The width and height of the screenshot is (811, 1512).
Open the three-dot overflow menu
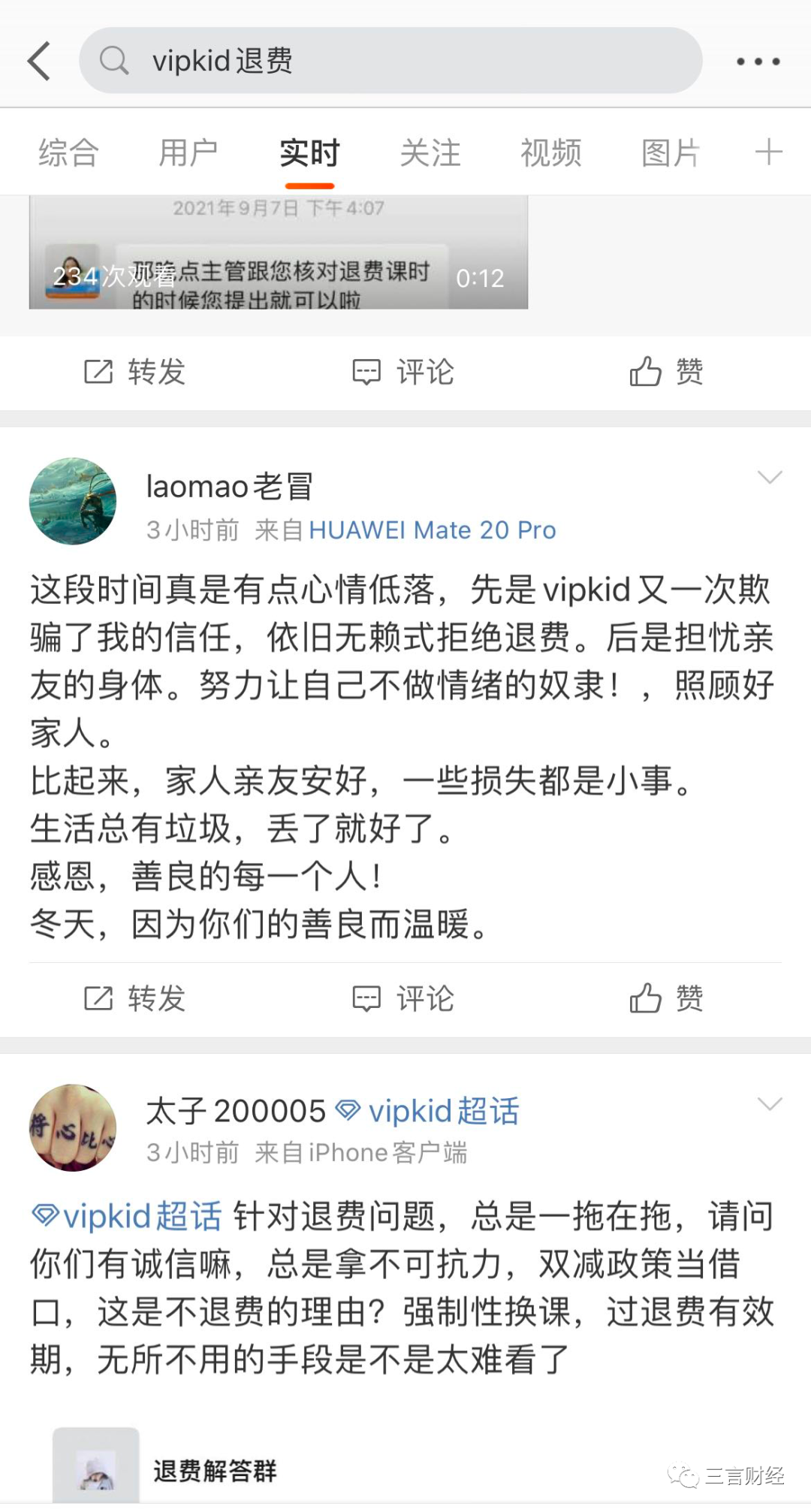758,62
